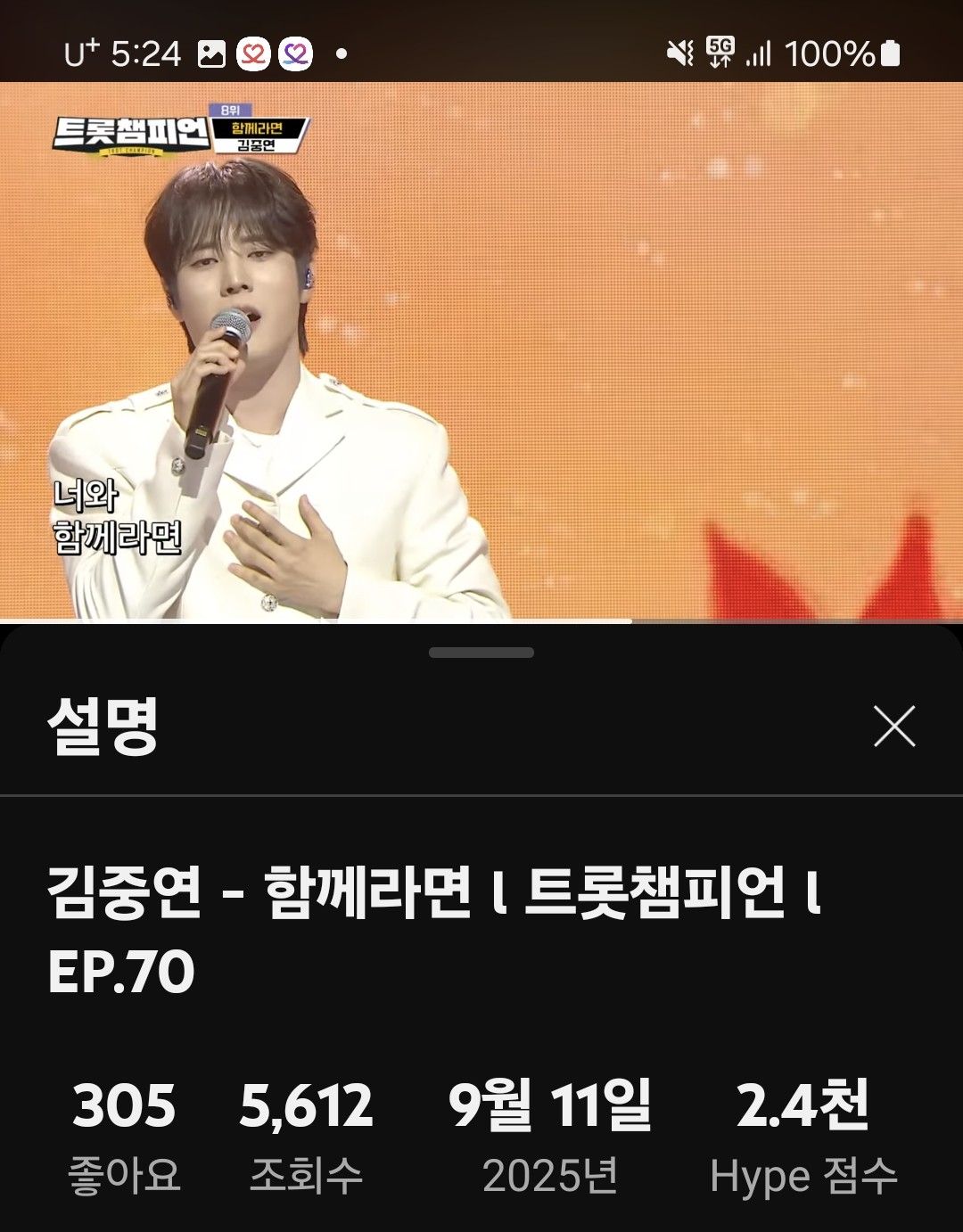The width and height of the screenshot is (963, 1232).
Task: Tap the video player to show controls
Action: [x=481, y=351]
